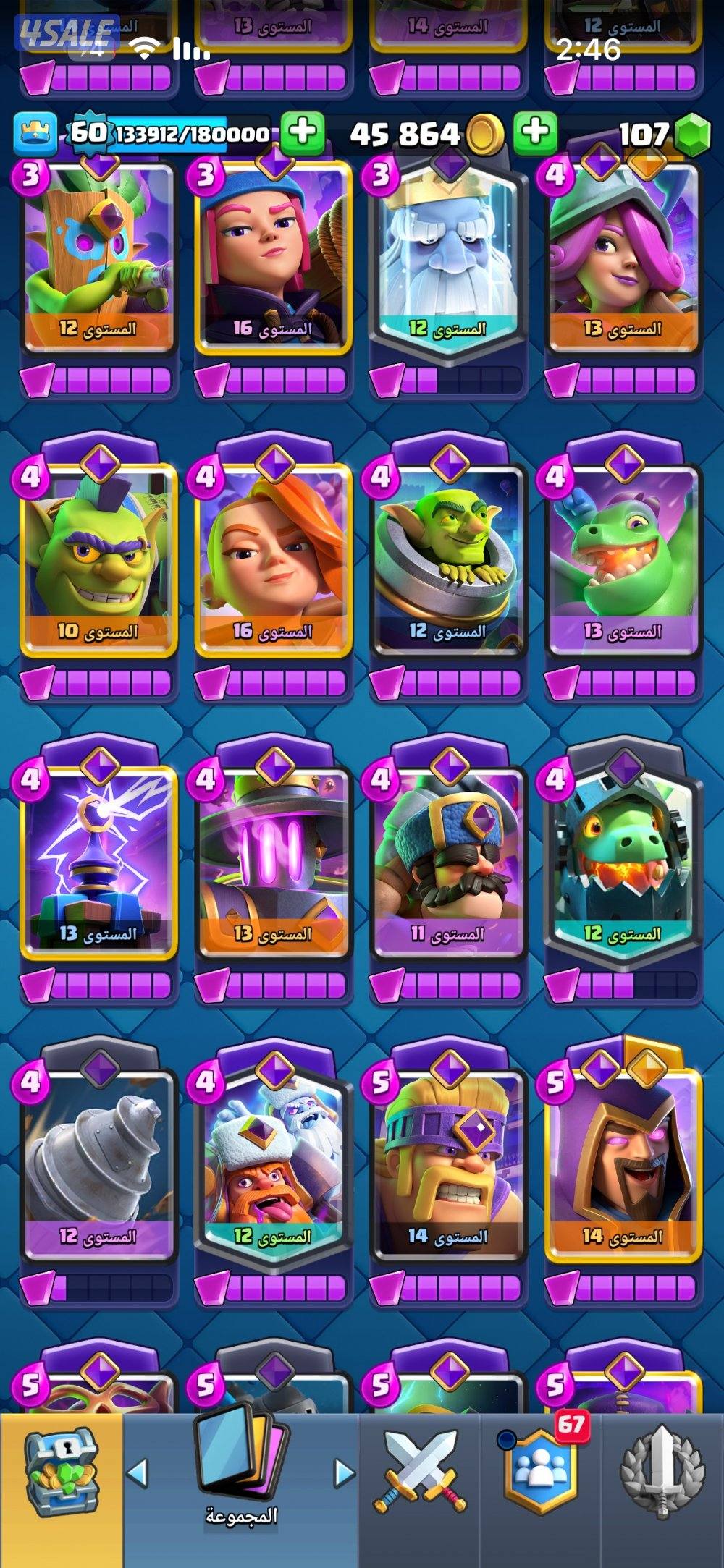Viewport: 724px width, 1568px height.
Task: Tap the left arrow beside the card collection tab
Action: click(137, 1470)
